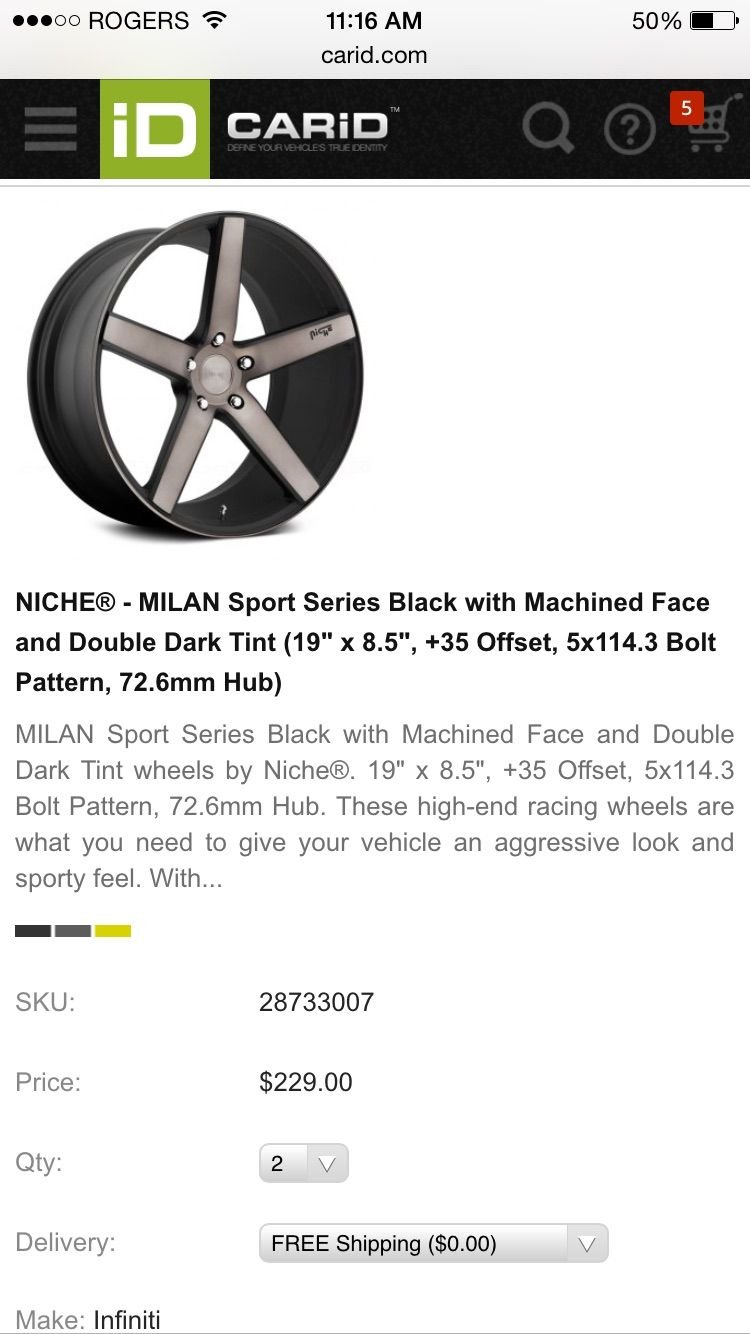Expand the Qty dropdown
This screenshot has height=1334, width=750.
[x=303, y=1163]
